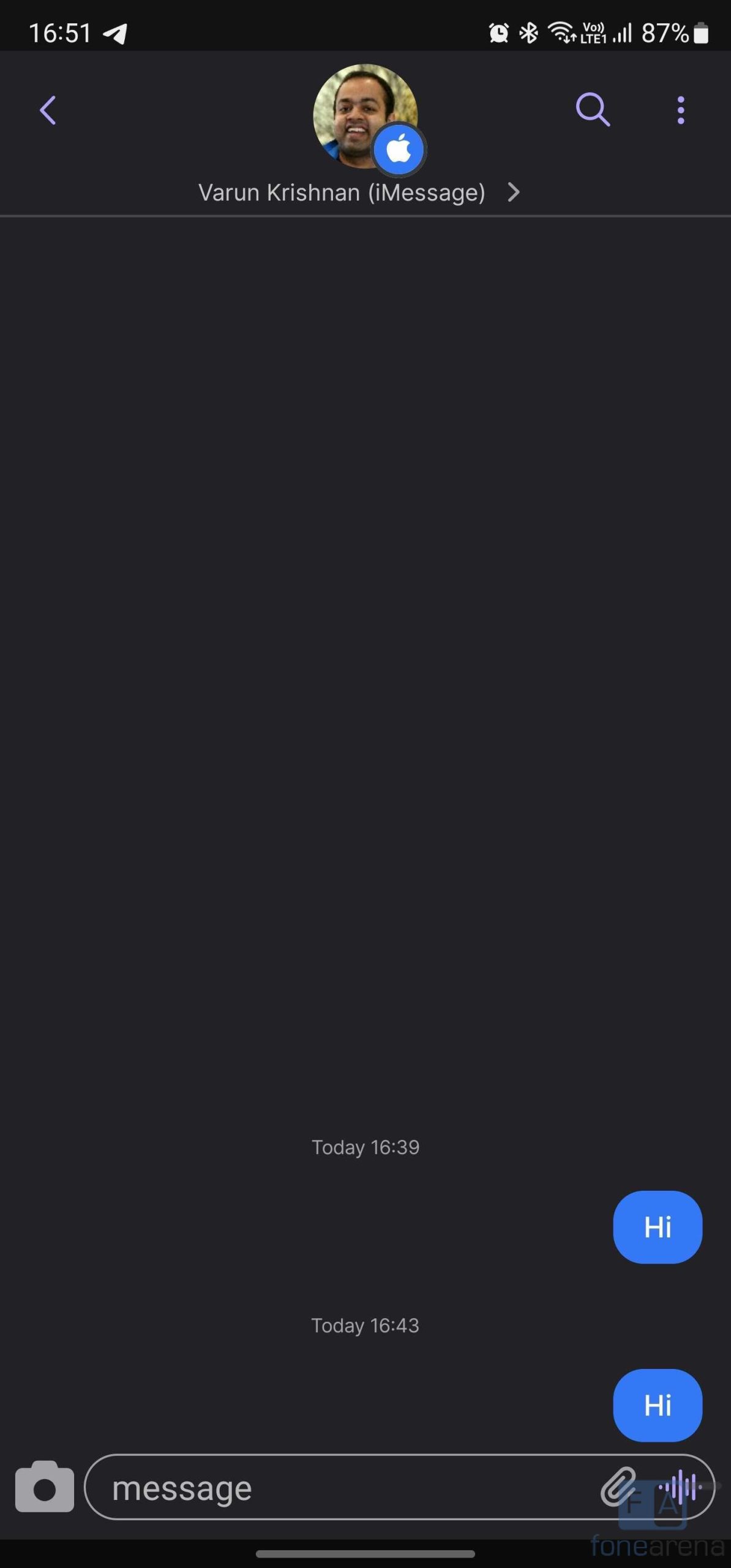This screenshot has height=1568, width=731.
Task: Open the camera to send a photo
Action: click(45, 1487)
